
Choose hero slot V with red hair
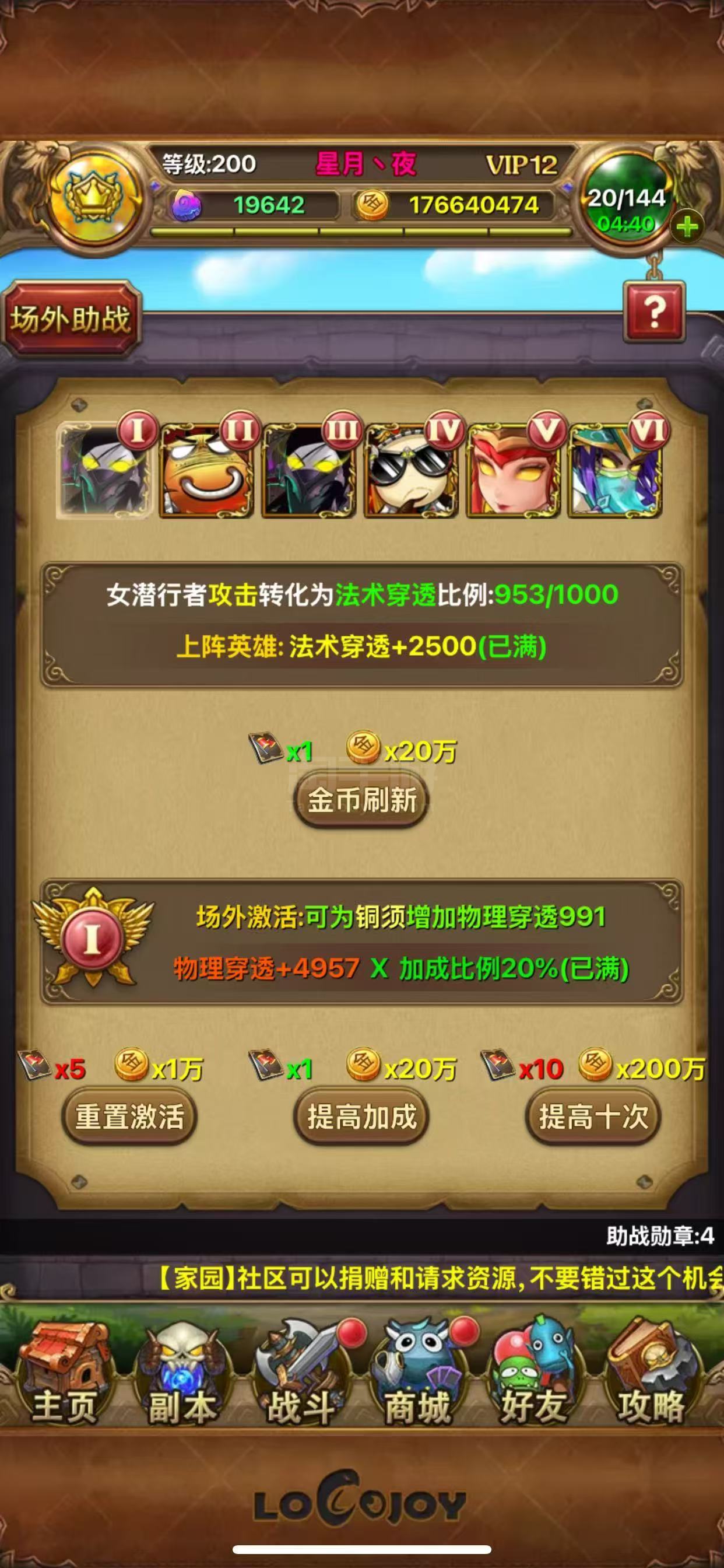(513, 471)
